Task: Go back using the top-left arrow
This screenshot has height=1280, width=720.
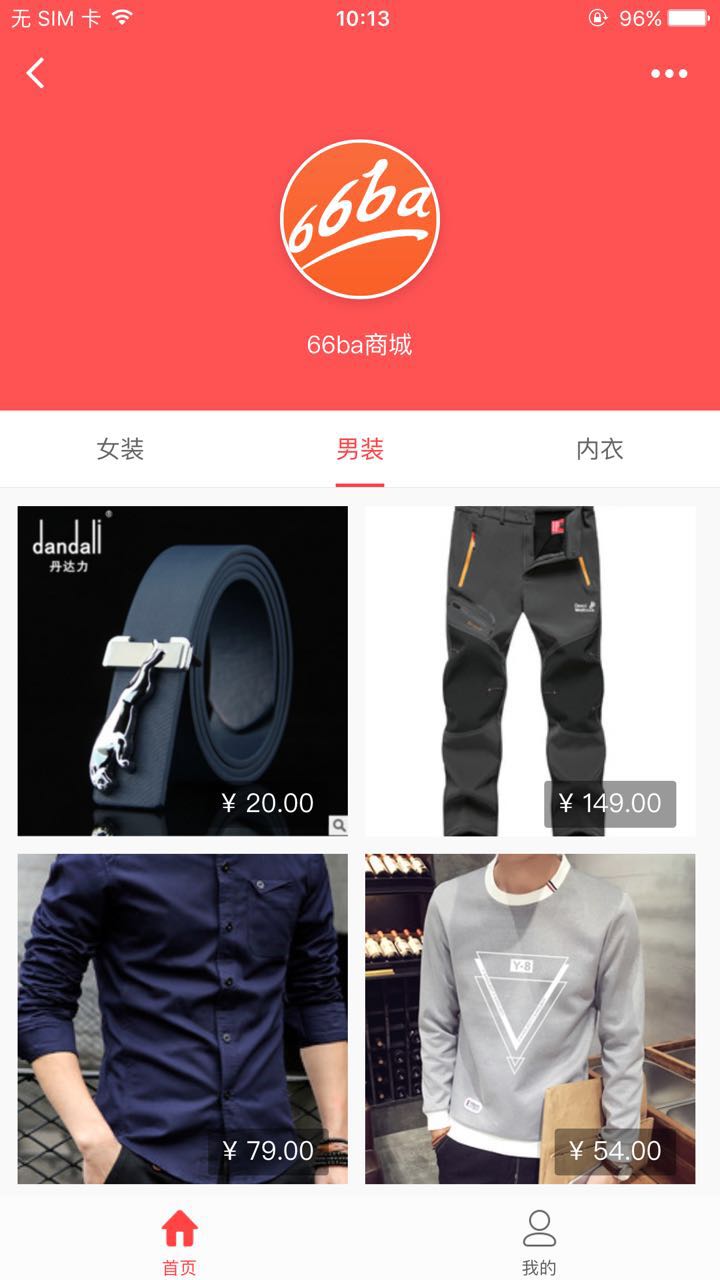Action: click(x=36, y=73)
